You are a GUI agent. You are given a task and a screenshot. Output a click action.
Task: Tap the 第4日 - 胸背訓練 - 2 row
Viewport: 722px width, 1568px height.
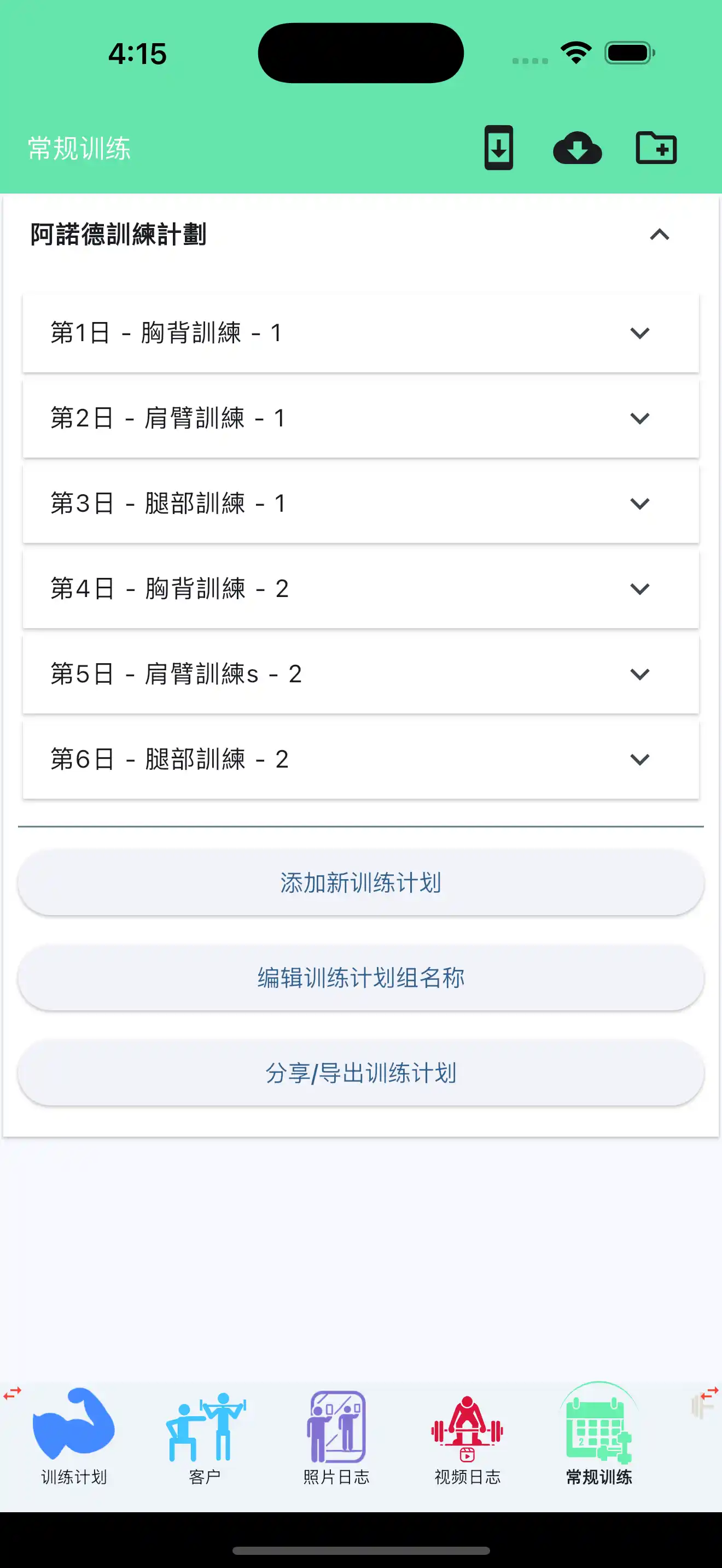361,589
